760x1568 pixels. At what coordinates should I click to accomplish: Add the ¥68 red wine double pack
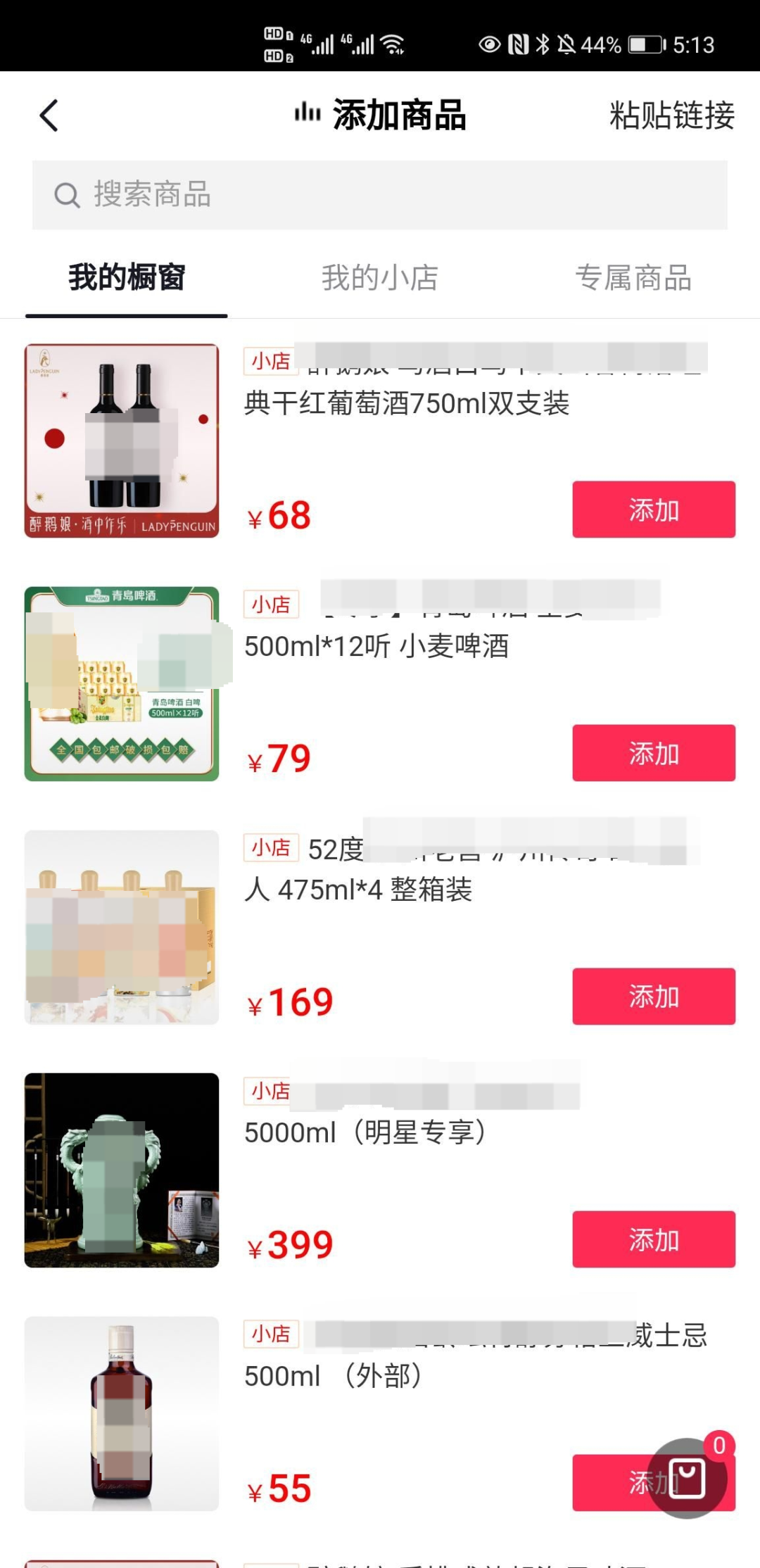pos(653,510)
